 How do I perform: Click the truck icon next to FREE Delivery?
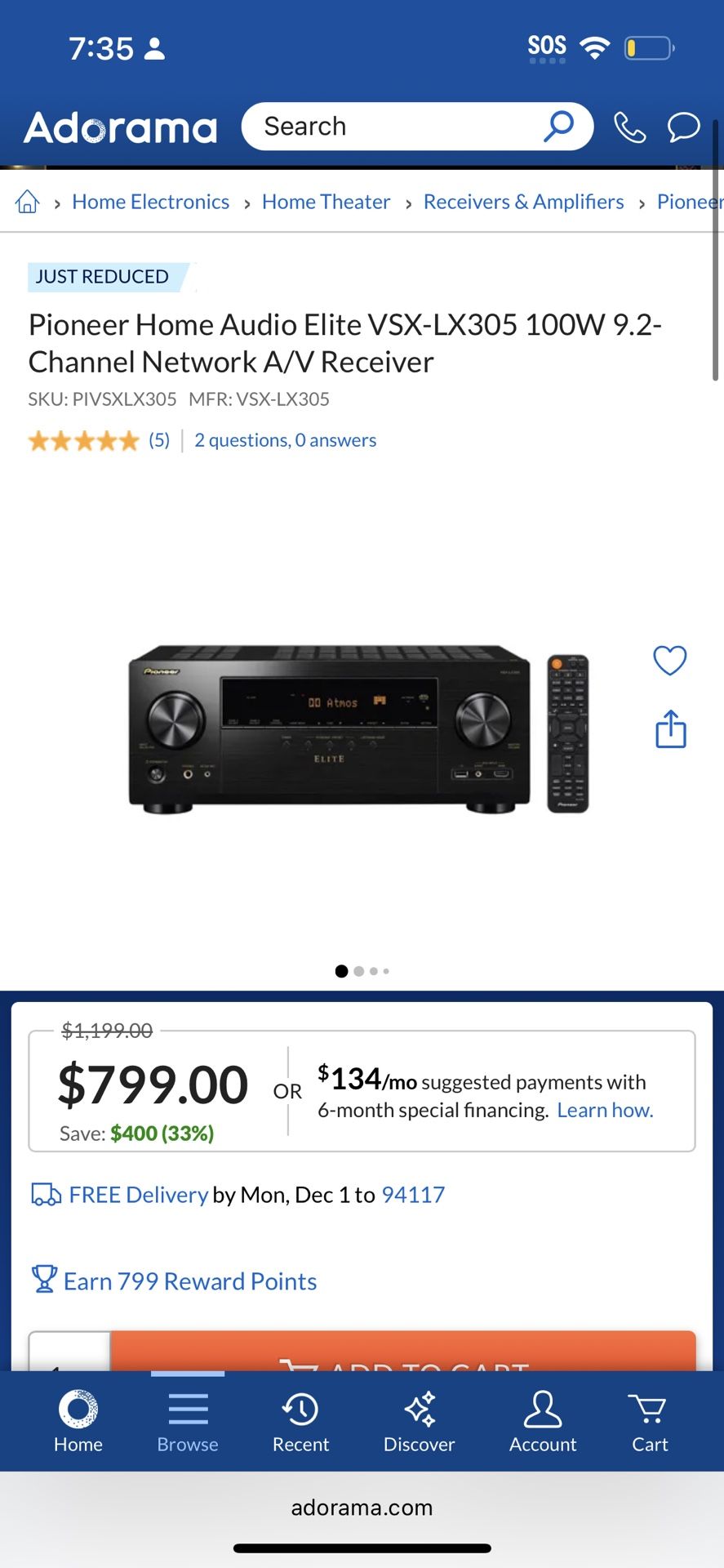tap(45, 1194)
